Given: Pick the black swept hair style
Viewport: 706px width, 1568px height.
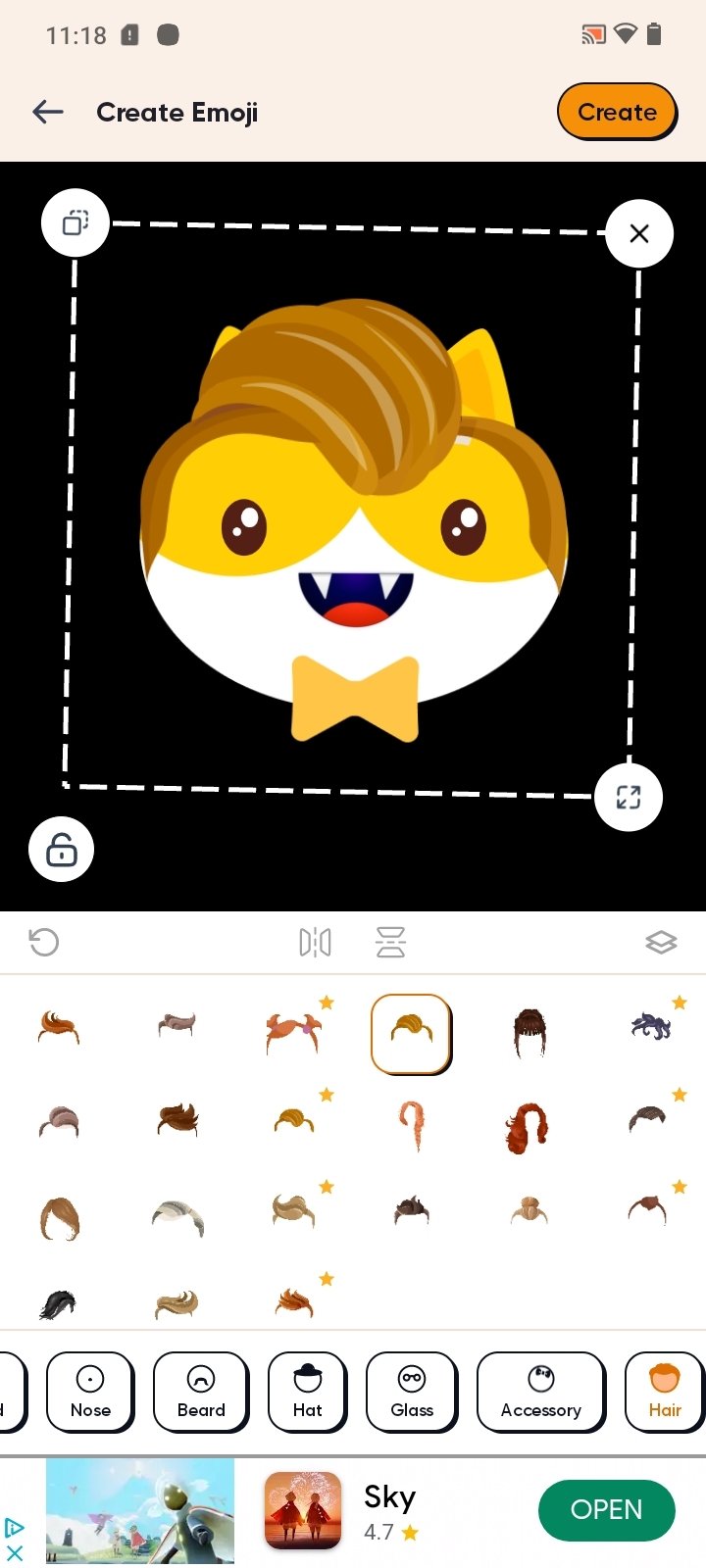Looking at the screenshot, I should point(58,1304).
